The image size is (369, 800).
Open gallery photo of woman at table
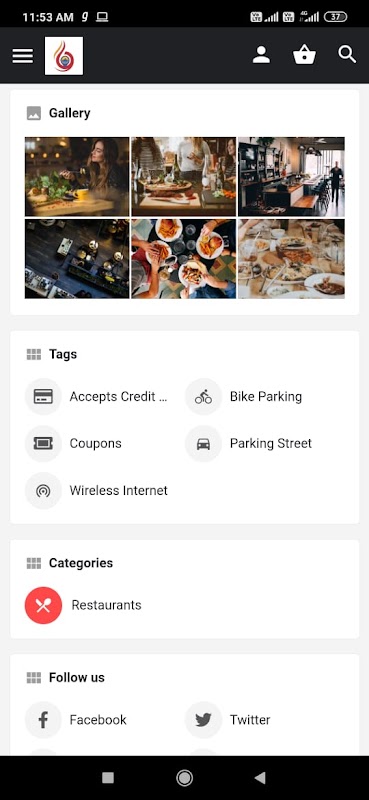[x=77, y=177]
